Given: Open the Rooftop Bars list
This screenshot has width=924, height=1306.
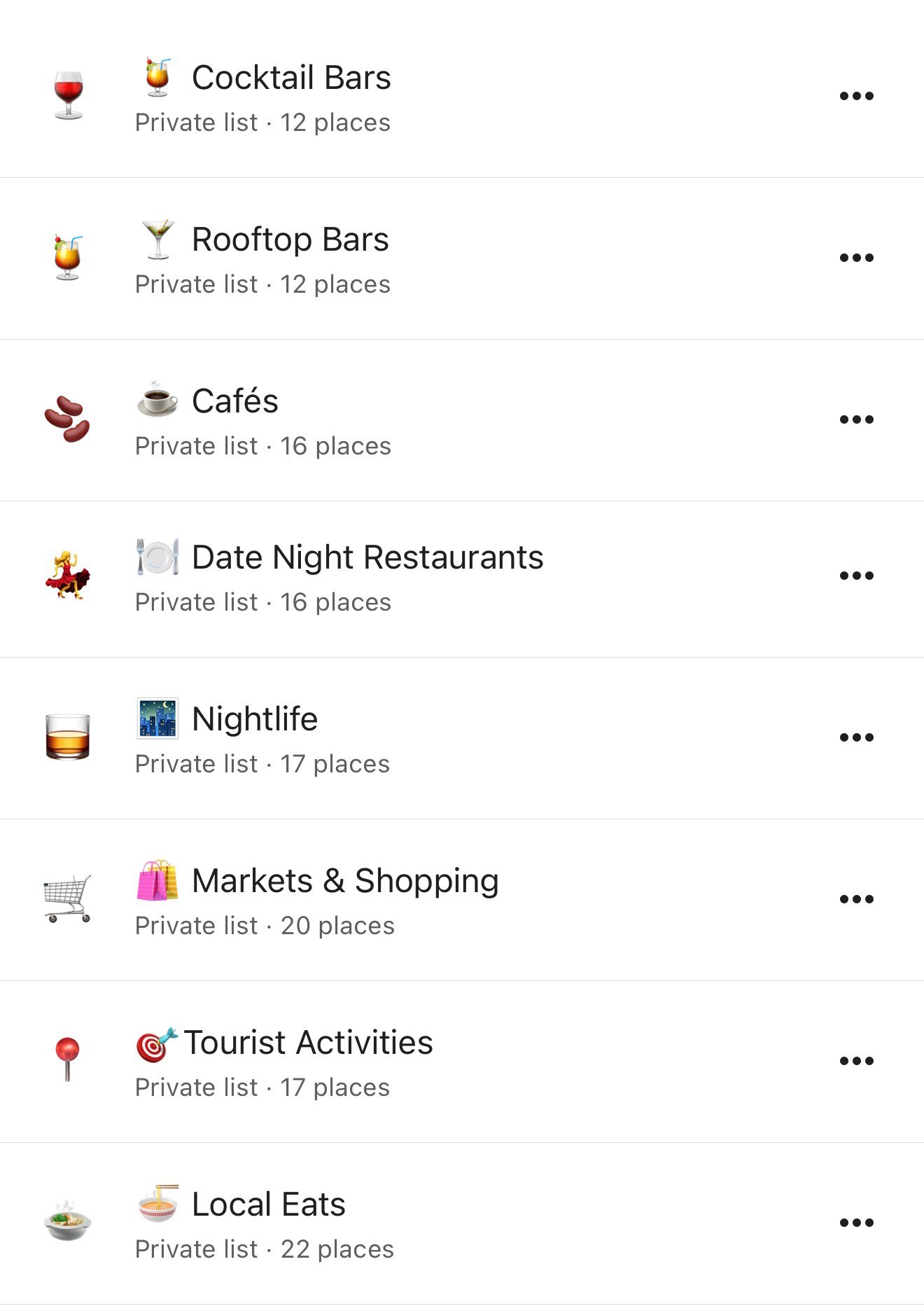Looking at the screenshot, I should click(x=290, y=240).
